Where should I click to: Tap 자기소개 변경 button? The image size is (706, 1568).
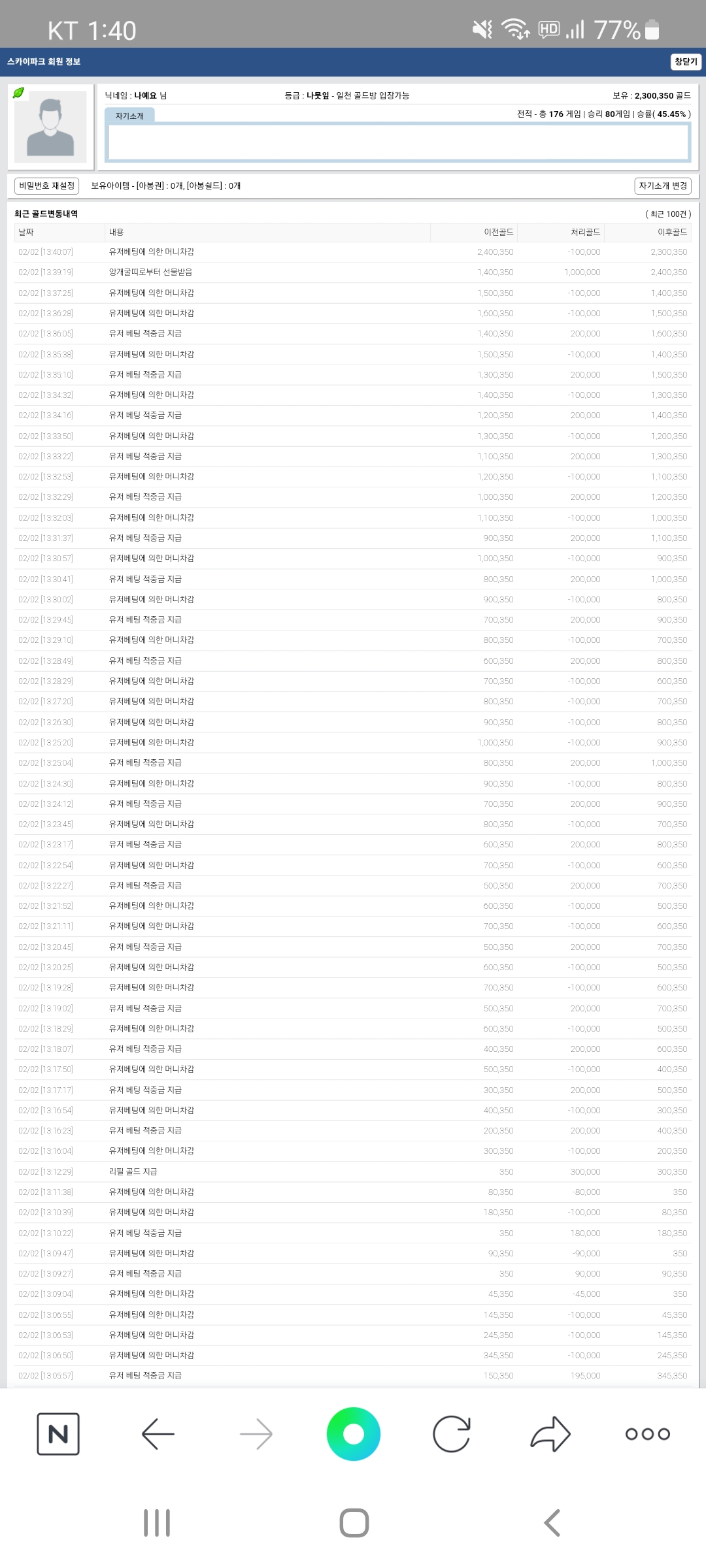pos(663,186)
